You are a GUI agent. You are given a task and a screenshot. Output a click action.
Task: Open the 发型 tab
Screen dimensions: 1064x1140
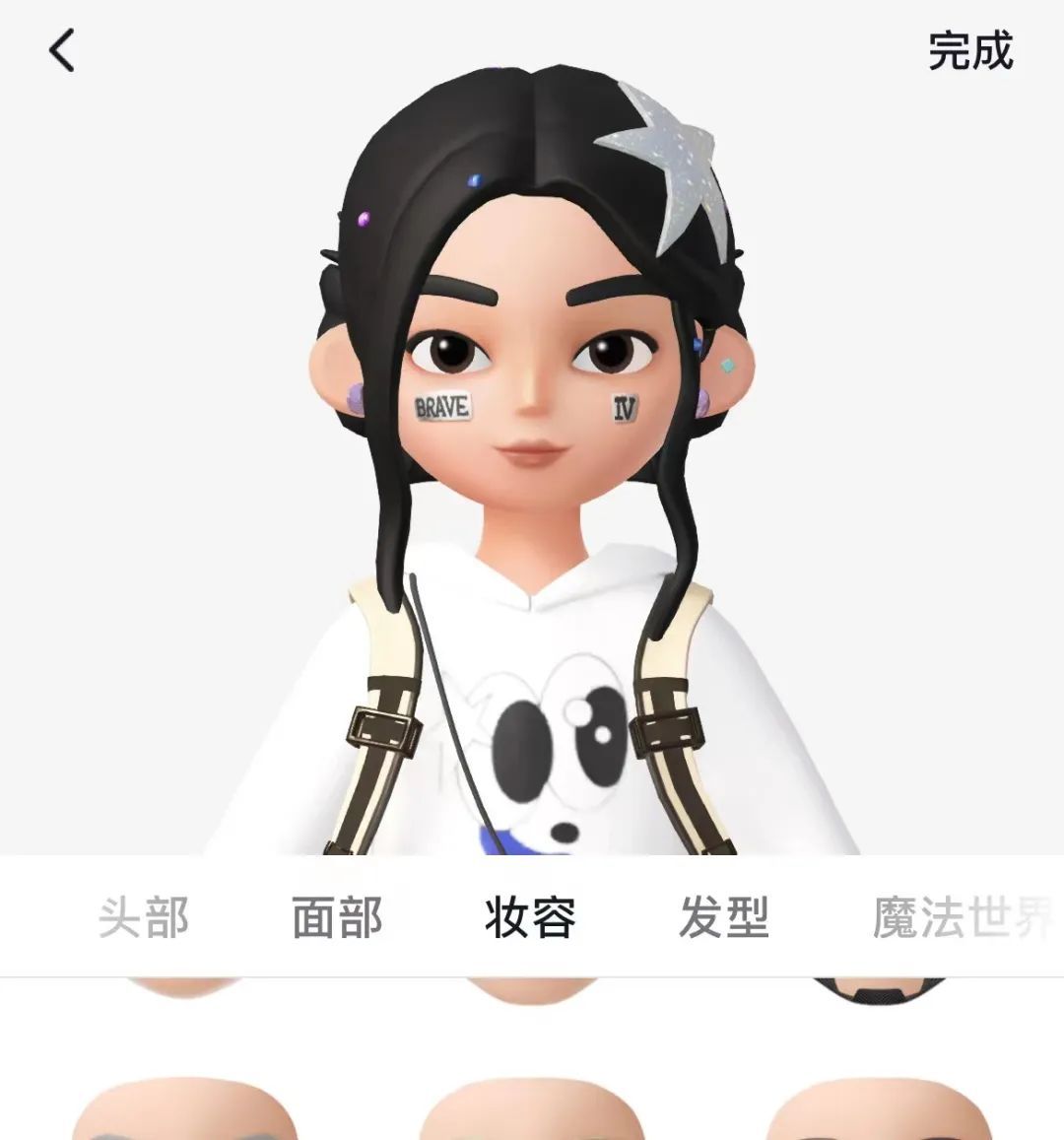pyautogui.click(x=723, y=917)
